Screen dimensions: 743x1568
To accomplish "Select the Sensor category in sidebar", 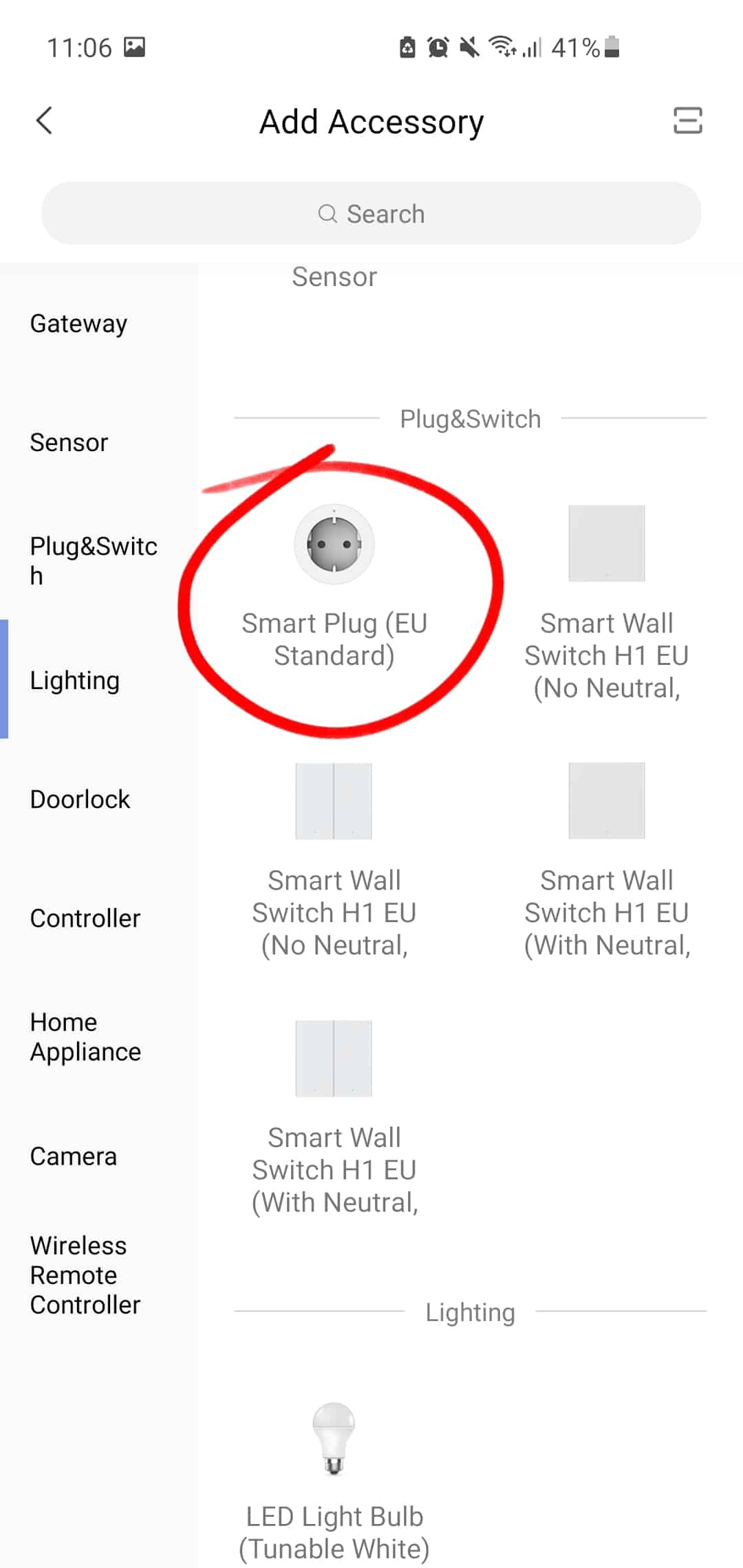I will [x=69, y=442].
